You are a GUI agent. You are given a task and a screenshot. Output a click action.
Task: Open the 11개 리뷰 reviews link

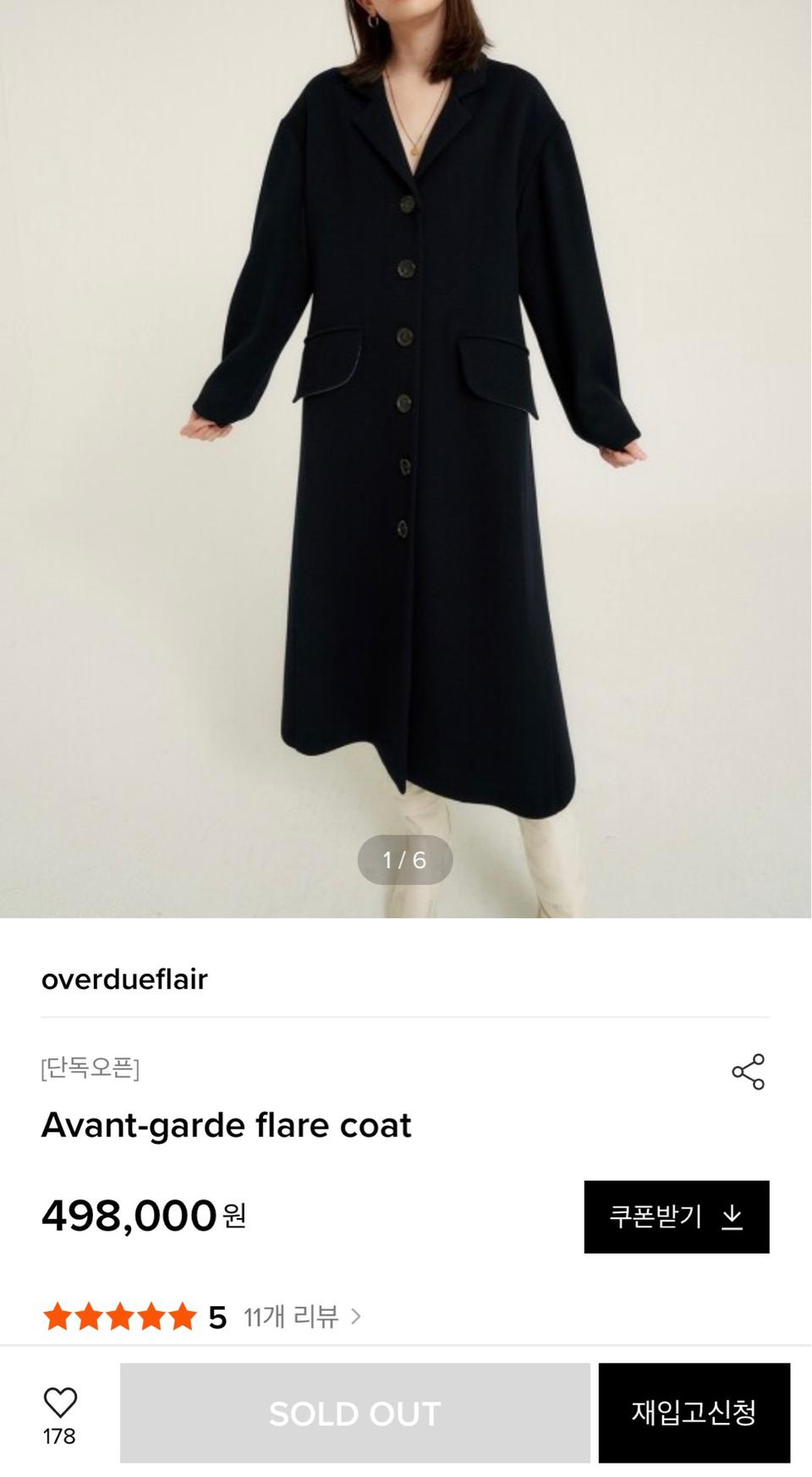[301, 1316]
